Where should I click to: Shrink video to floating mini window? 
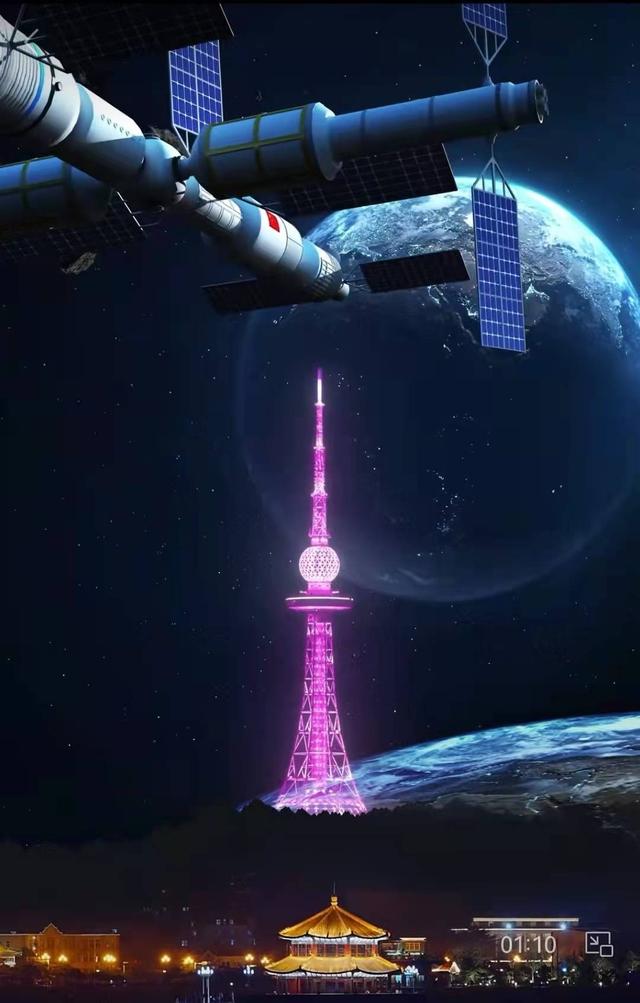[x=598, y=943]
